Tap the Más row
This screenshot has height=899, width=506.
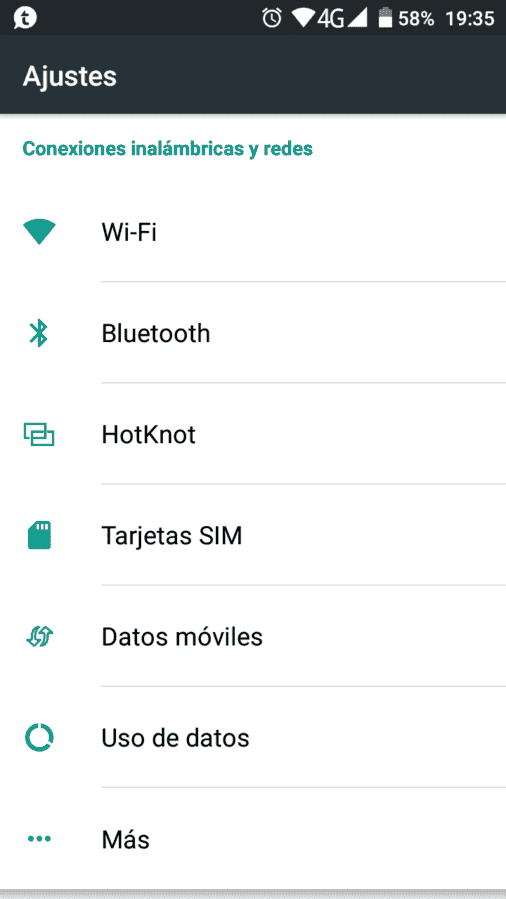tap(253, 839)
